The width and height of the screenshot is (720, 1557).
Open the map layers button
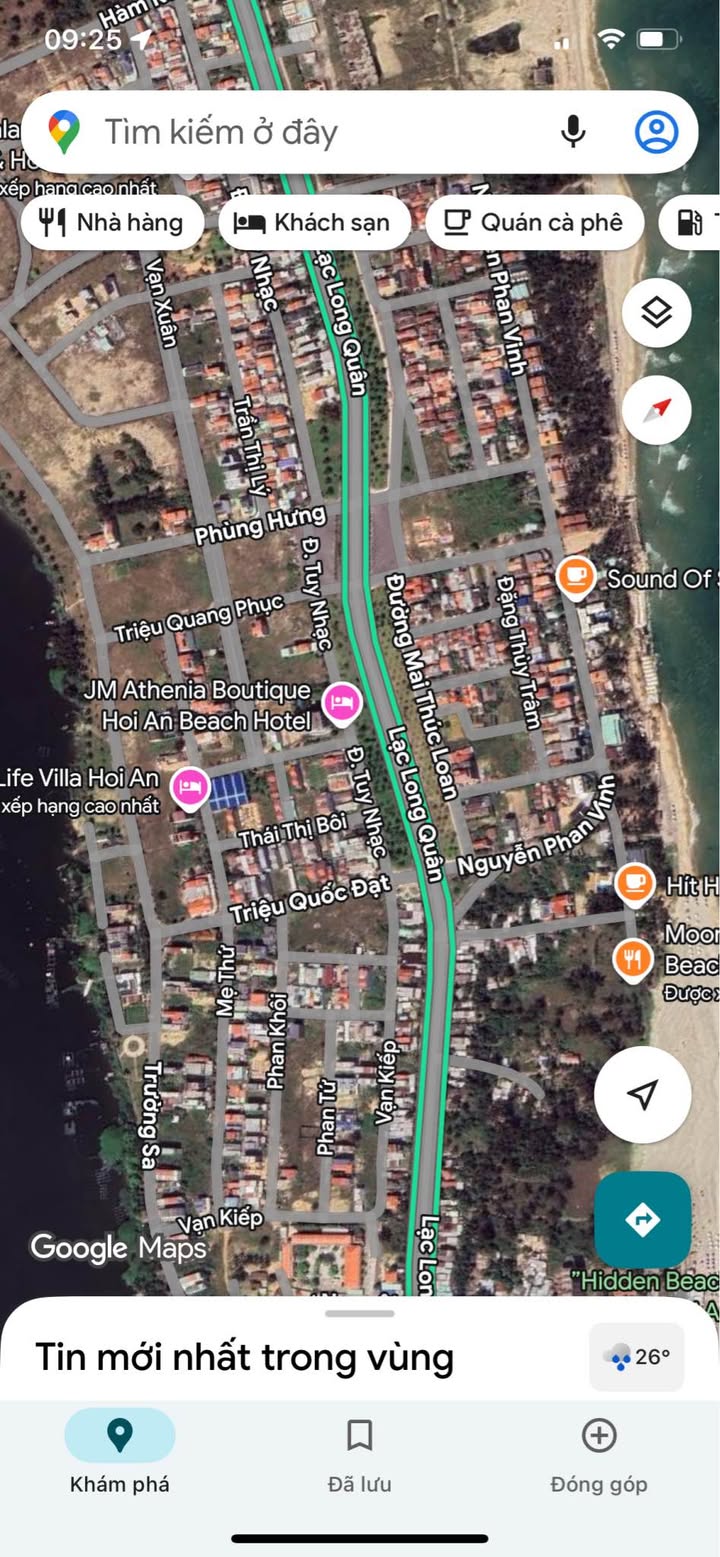[656, 313]
